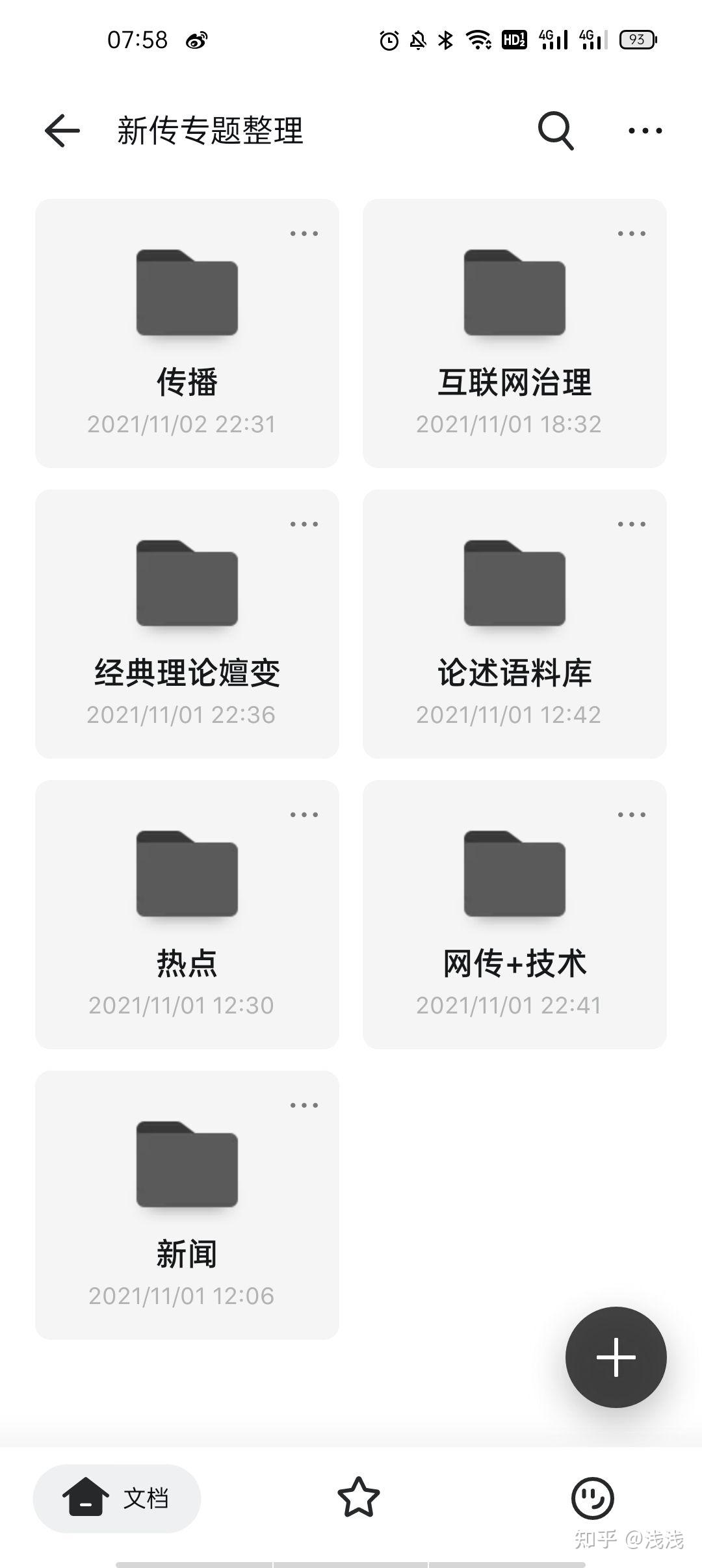Show more options for 经典理论嬗变 folder
Viewport: 702px width, 1568px height.
point(304,524)
